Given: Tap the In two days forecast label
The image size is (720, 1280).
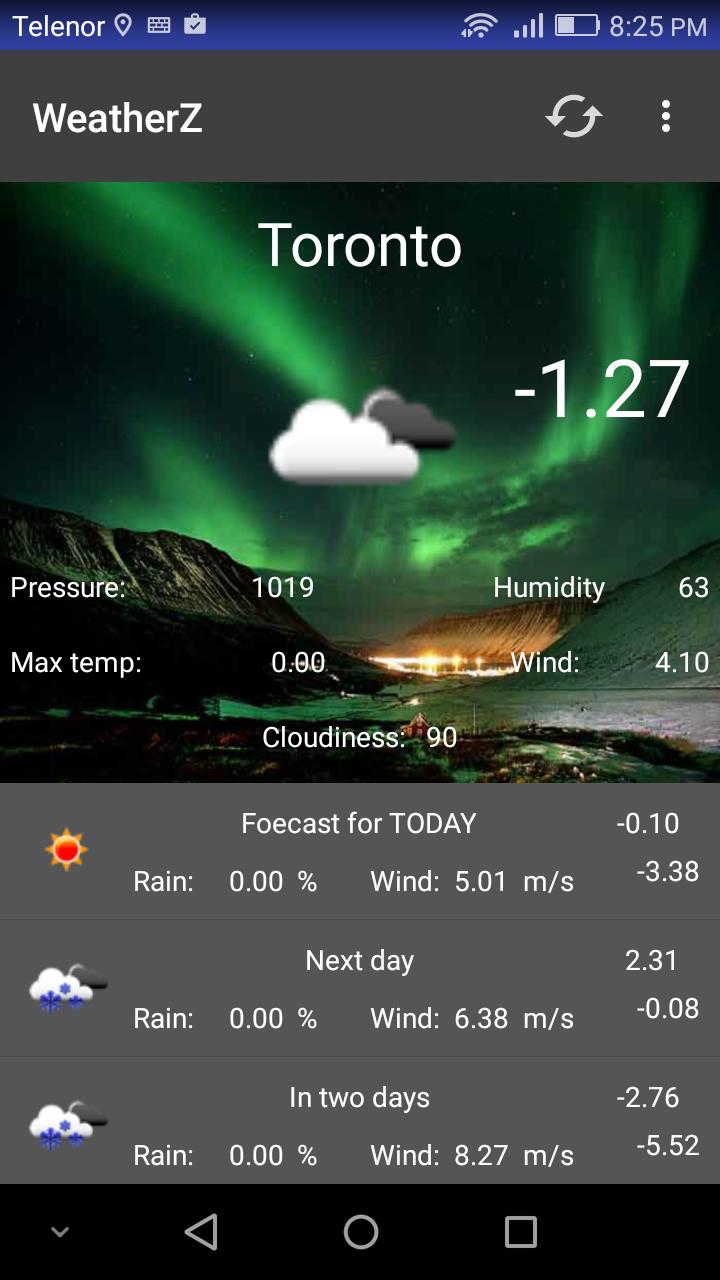Looking at the screenshot, I should tap(359, 1097).
